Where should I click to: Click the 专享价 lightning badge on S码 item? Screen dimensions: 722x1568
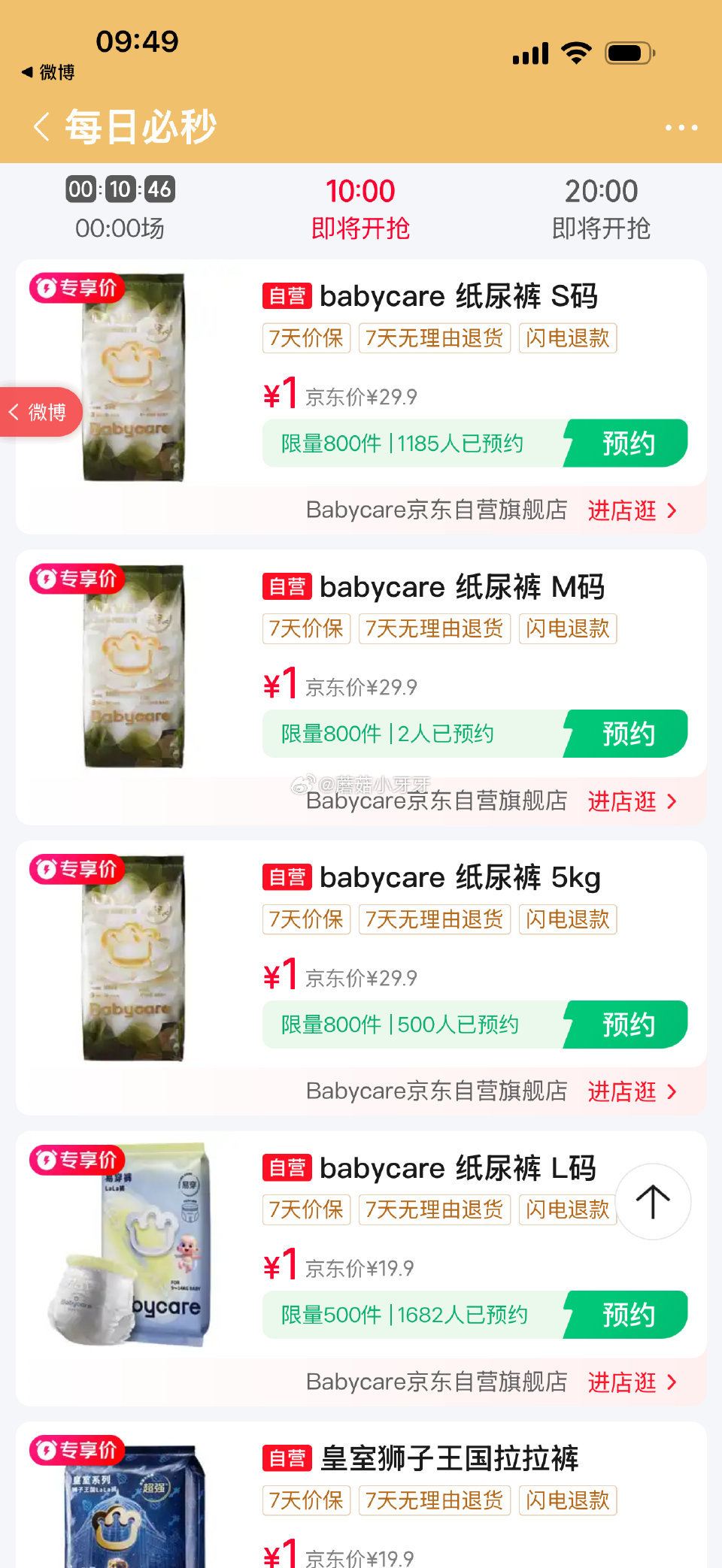[x=76, y=288]
